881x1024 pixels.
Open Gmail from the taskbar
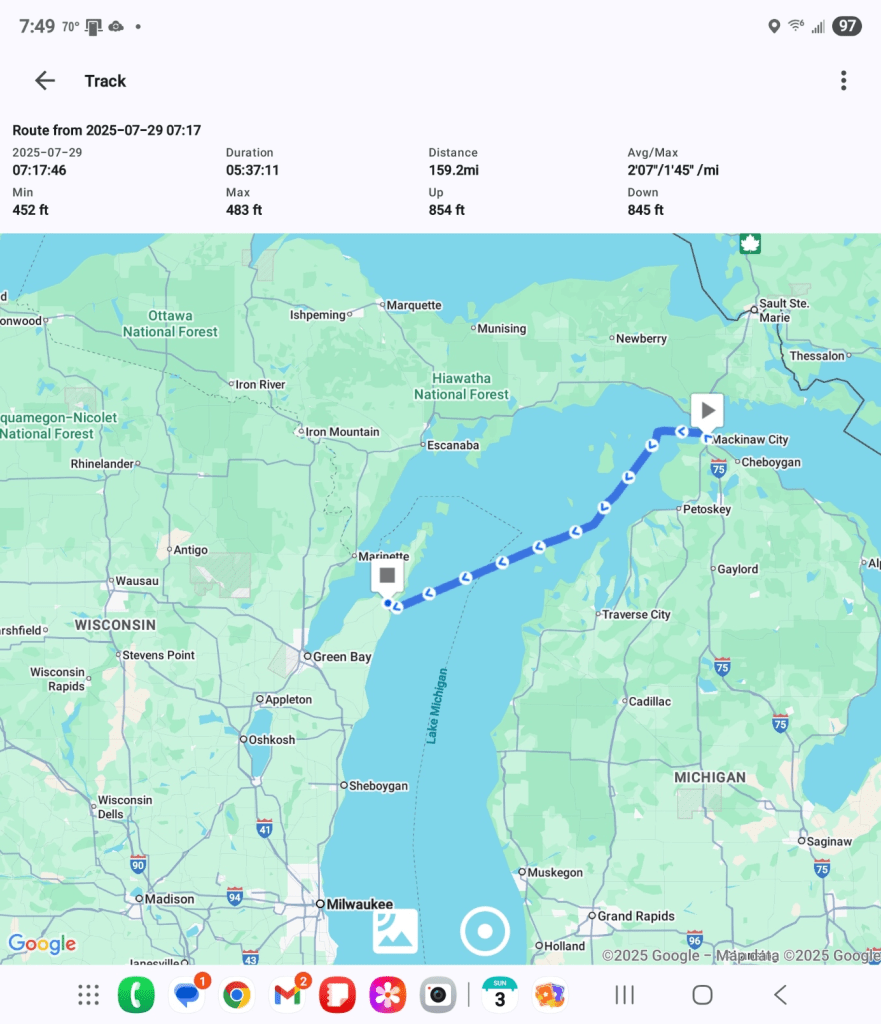287,995
